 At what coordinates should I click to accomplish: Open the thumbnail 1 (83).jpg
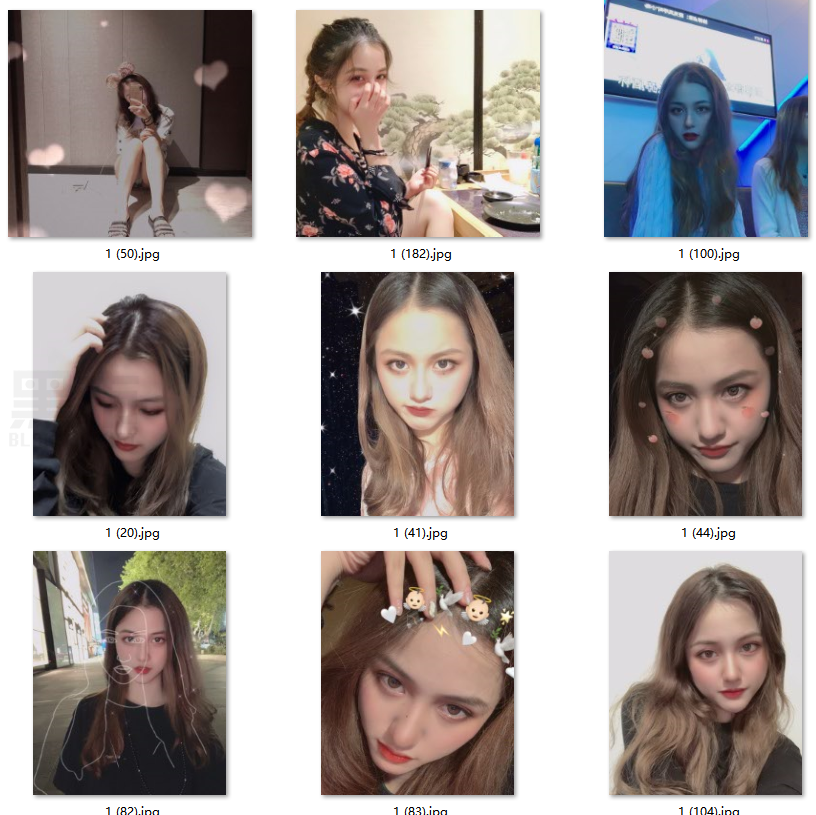tap(417, 672)
